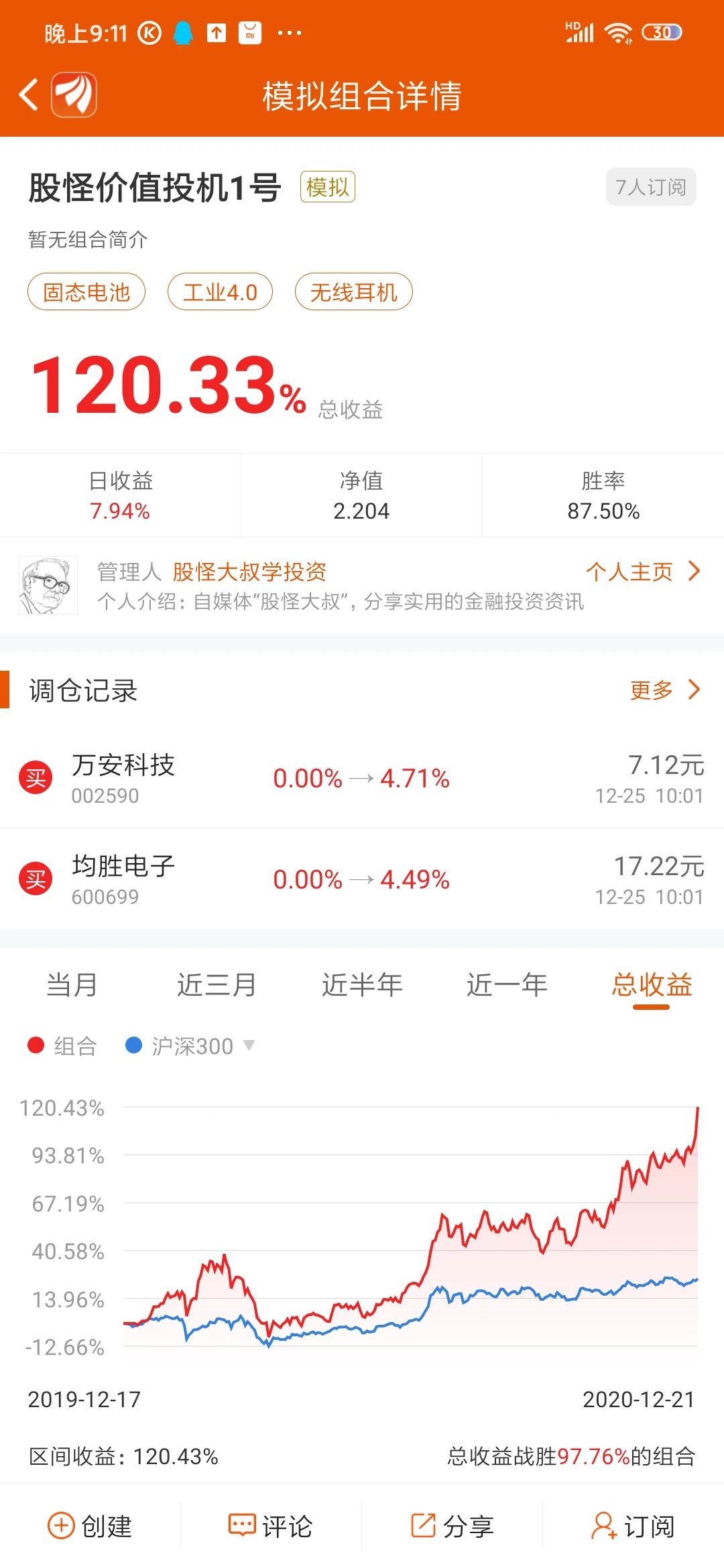
Task: Open the 东方财富 app logo icon
Action: coord(76,94)
